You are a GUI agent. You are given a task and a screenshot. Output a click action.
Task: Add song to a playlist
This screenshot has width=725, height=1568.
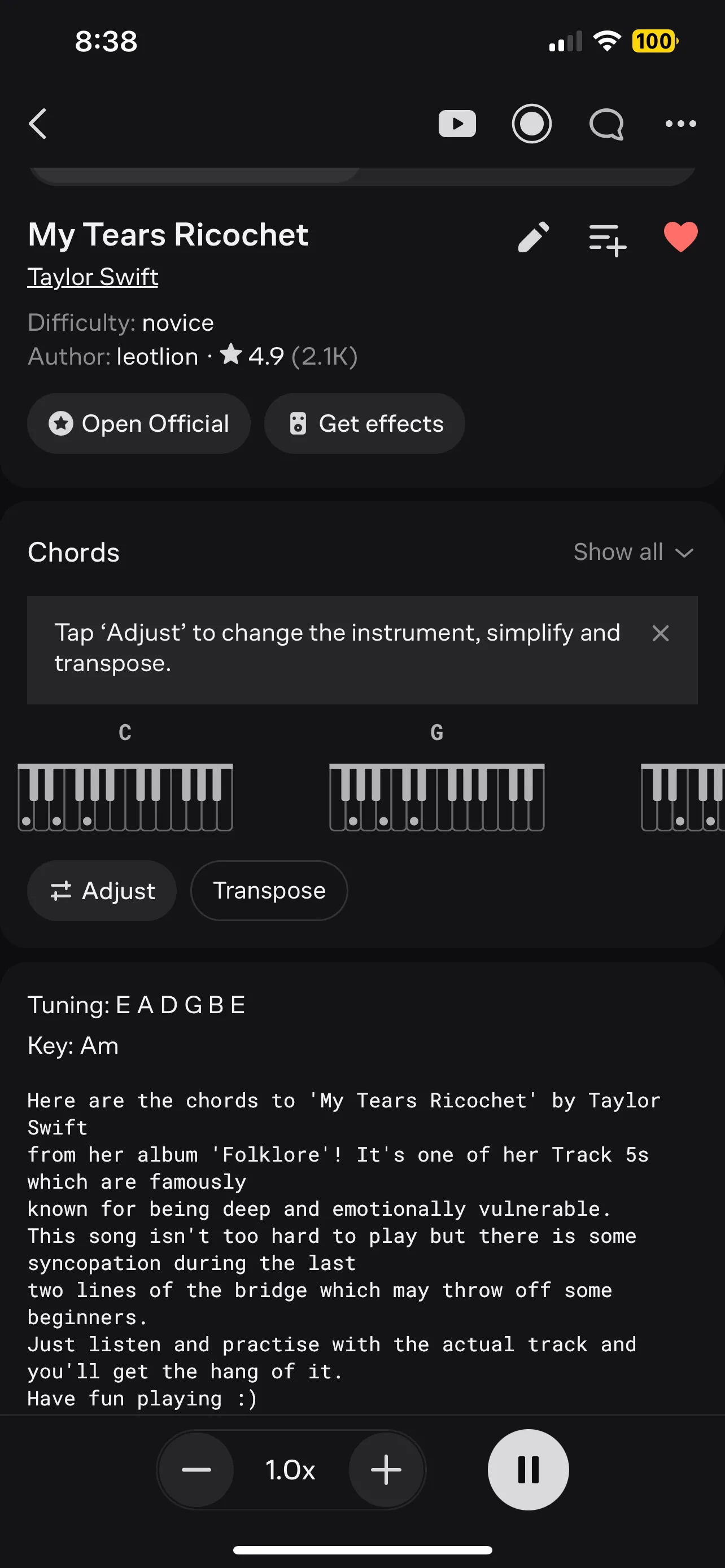[x=607, y=239]
